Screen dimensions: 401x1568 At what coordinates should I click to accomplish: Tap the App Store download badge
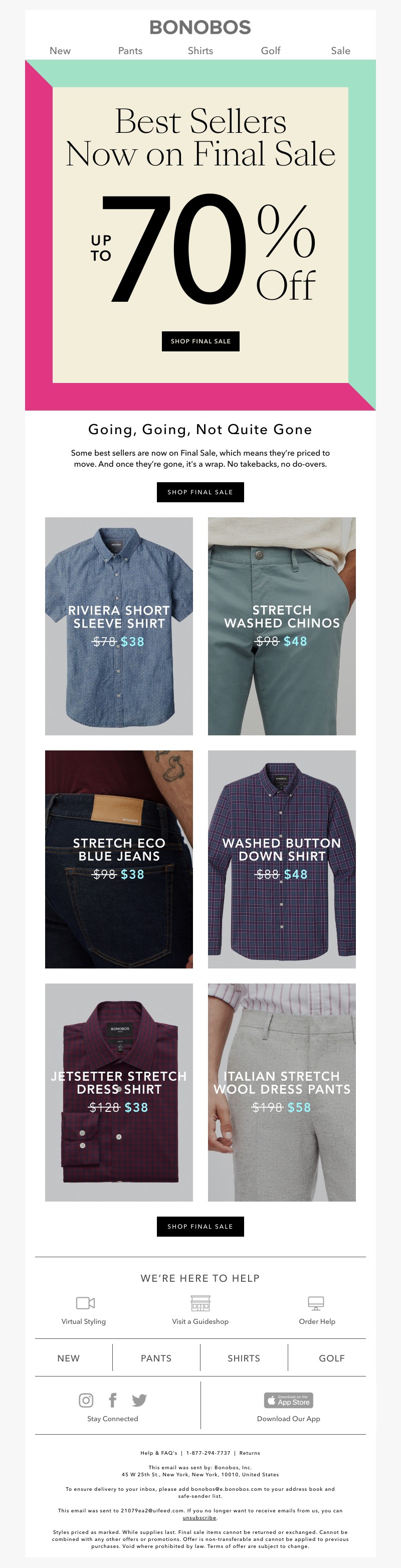pyautogui.click(x=288, y=1400)
